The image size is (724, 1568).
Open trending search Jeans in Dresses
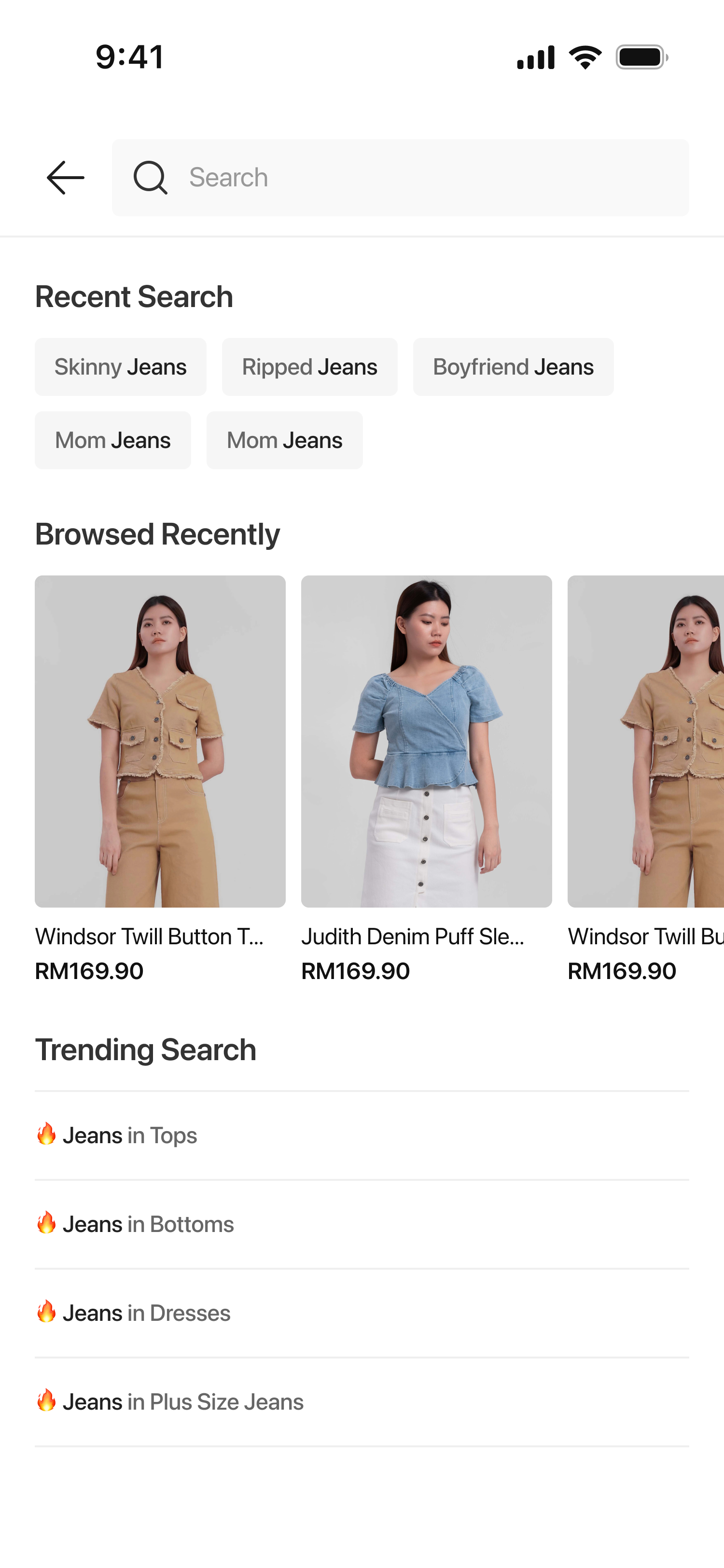(x=362, y=1313)
